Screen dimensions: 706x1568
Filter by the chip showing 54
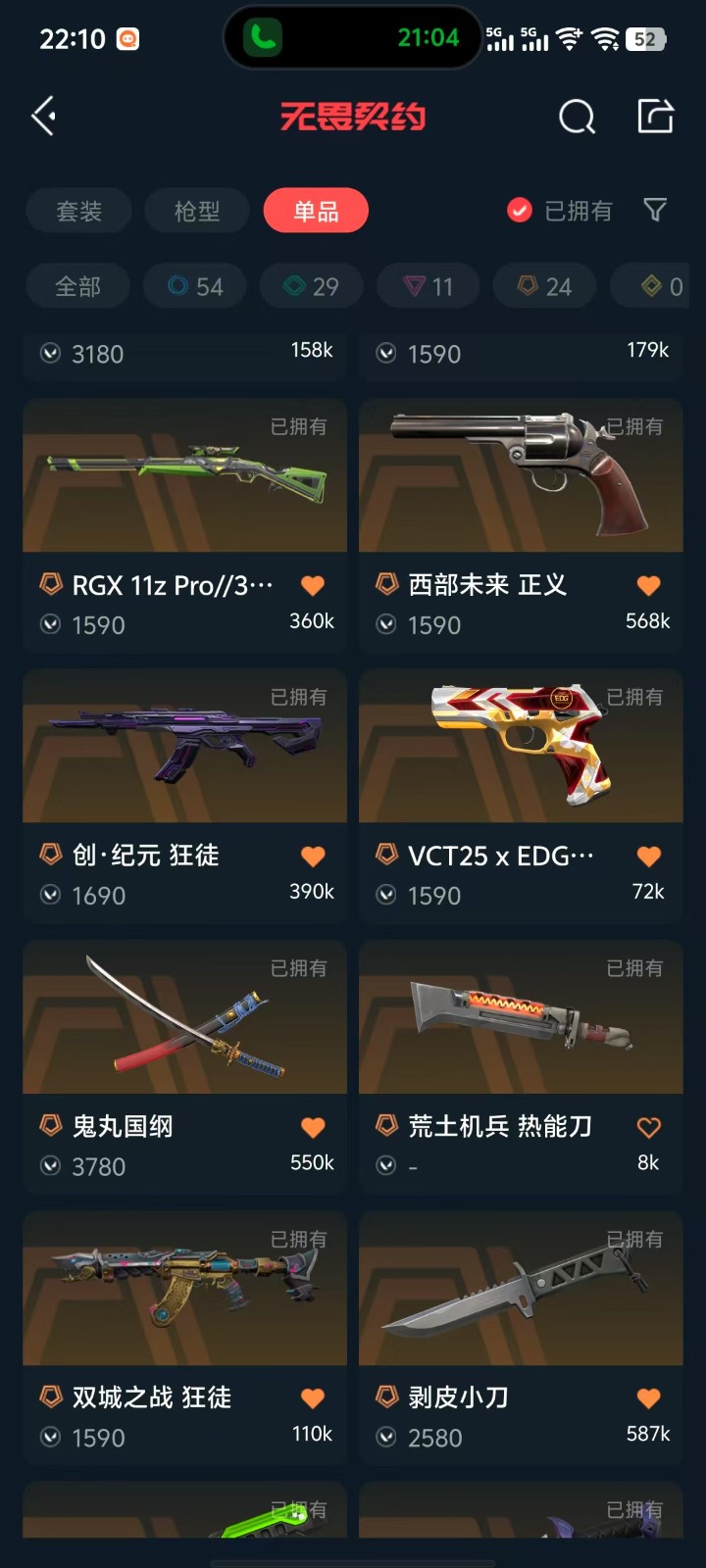pos(194,286)
